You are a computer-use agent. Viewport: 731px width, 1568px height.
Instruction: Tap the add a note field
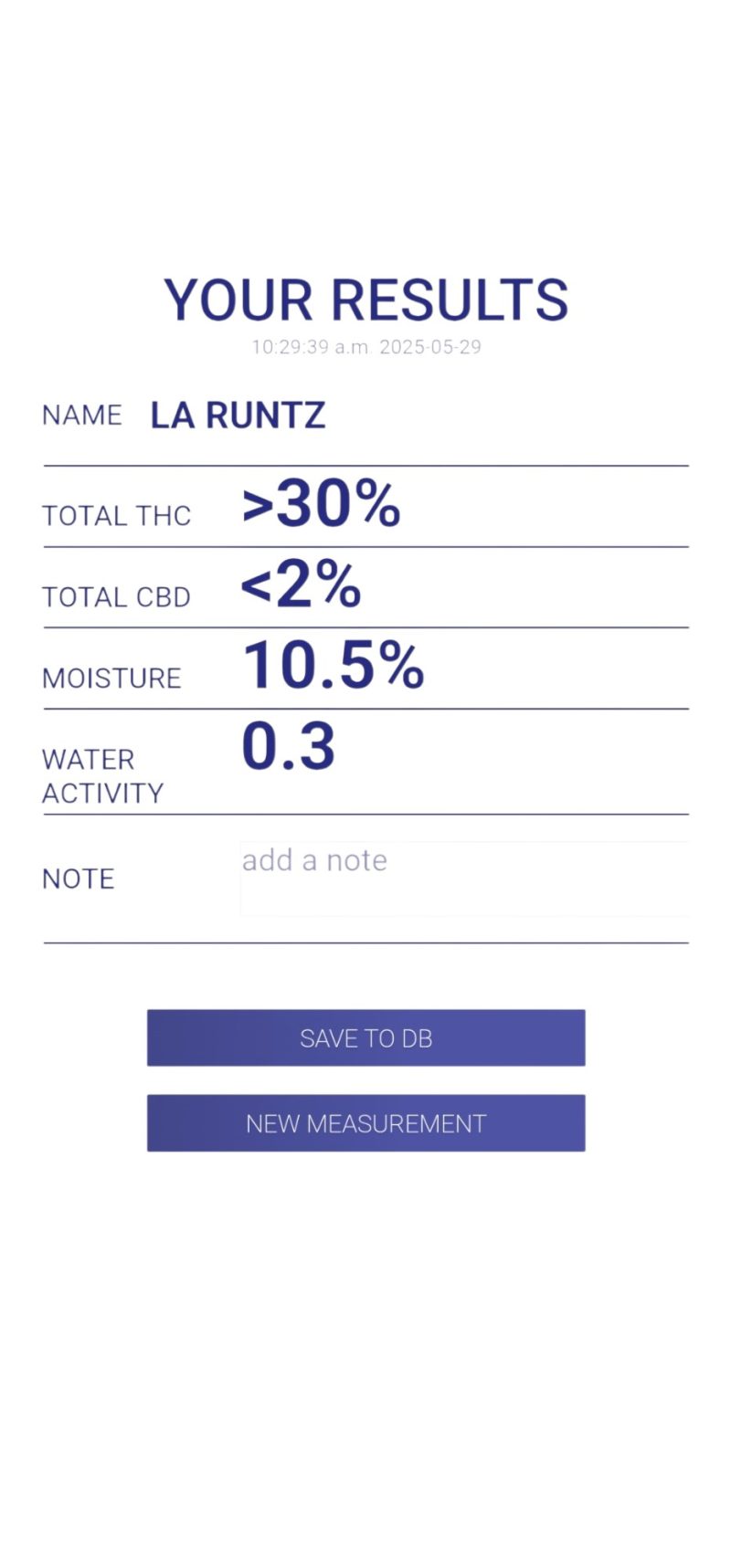click(464, 879)
